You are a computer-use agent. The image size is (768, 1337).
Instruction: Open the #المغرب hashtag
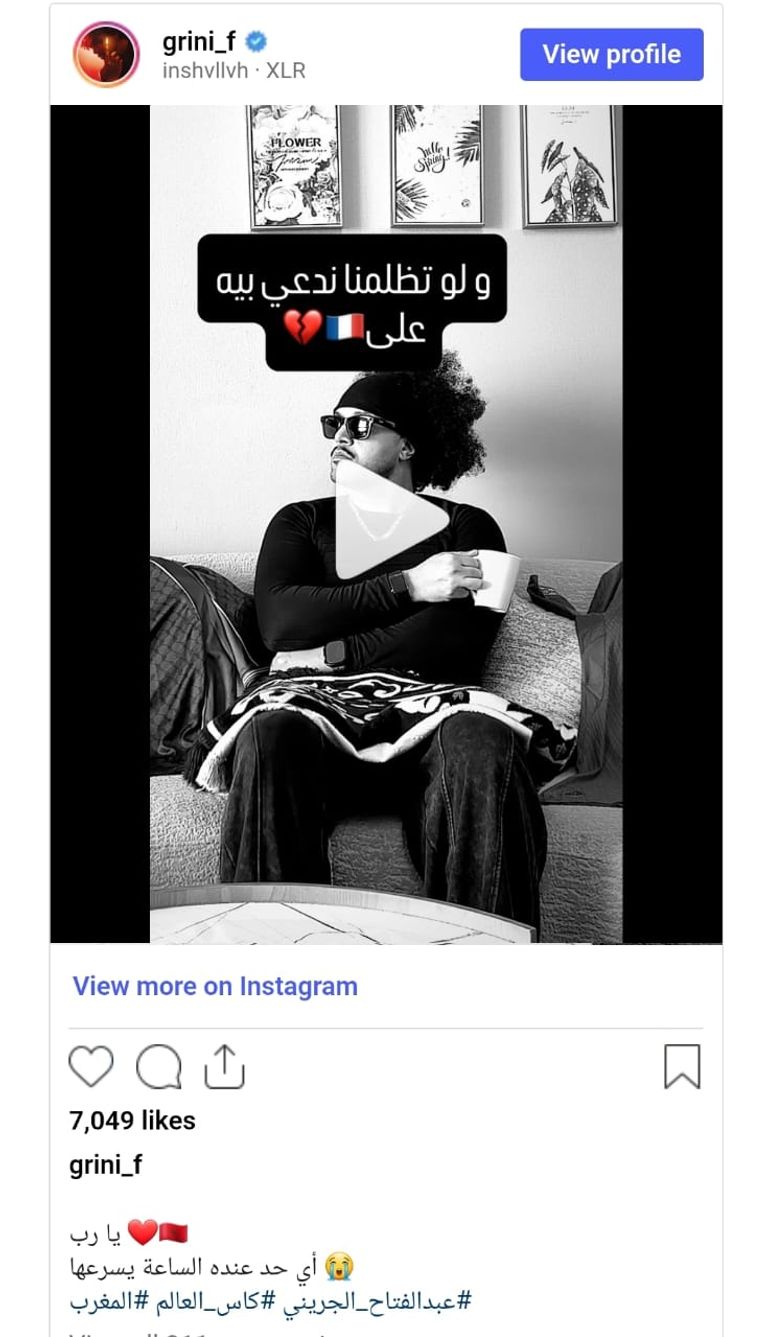point(110,1301)
